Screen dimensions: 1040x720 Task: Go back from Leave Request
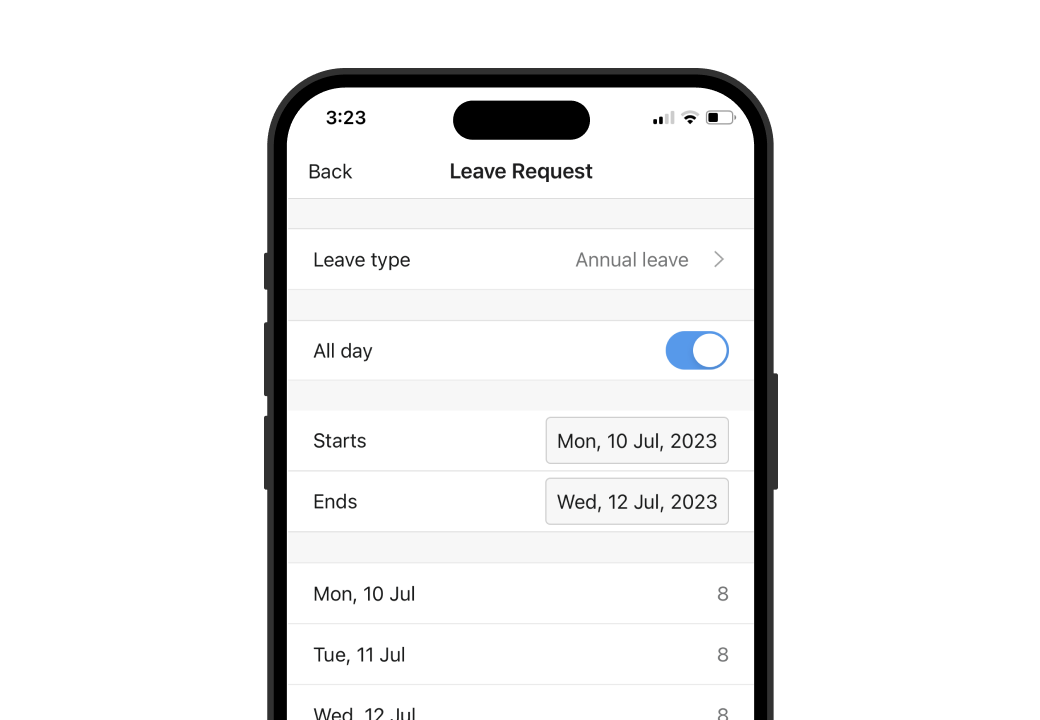[330, 172]
